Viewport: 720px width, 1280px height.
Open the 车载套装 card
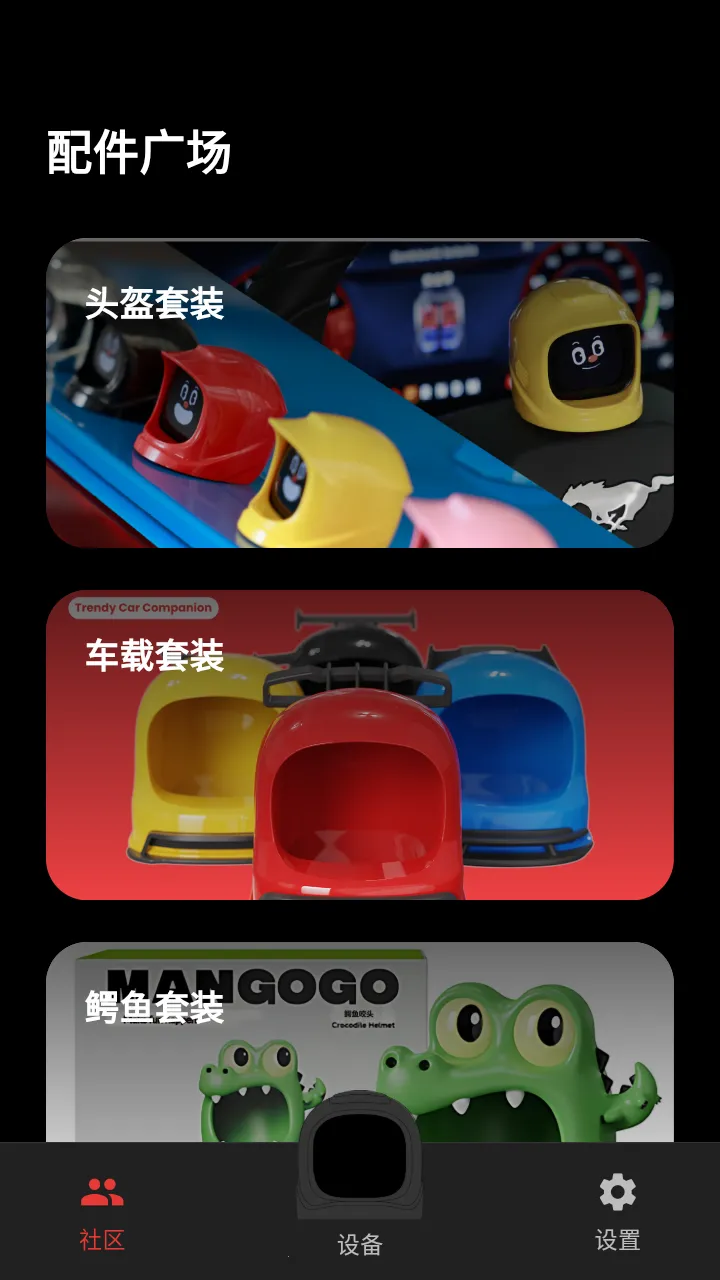click(360, 745)
